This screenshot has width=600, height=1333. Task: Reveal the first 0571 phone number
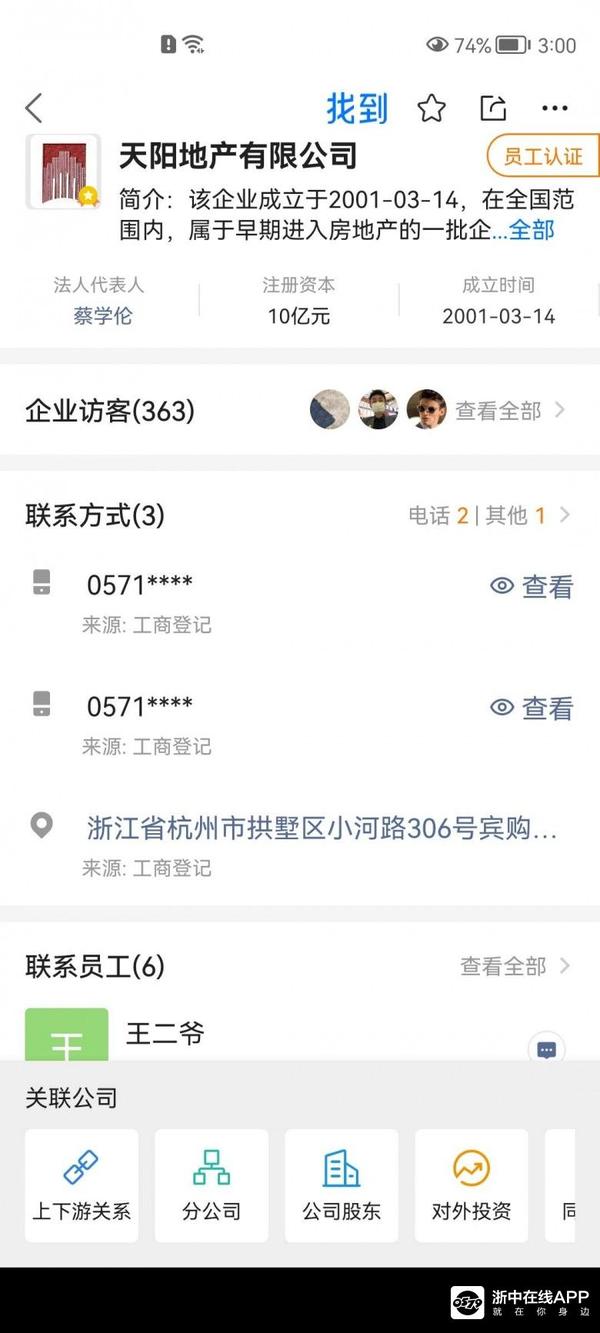pos(532,587)
